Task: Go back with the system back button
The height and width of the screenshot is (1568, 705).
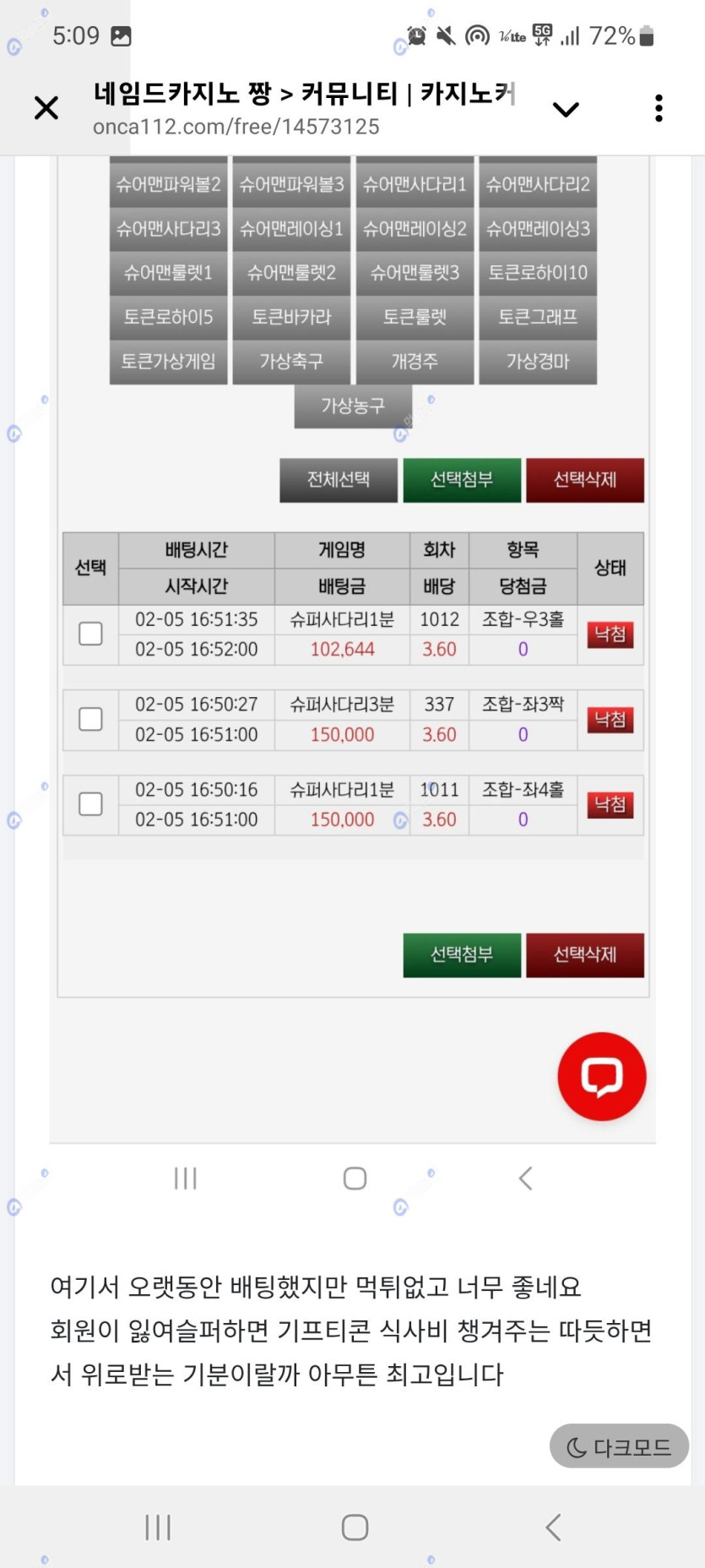Action: (x=553, y=1527)
